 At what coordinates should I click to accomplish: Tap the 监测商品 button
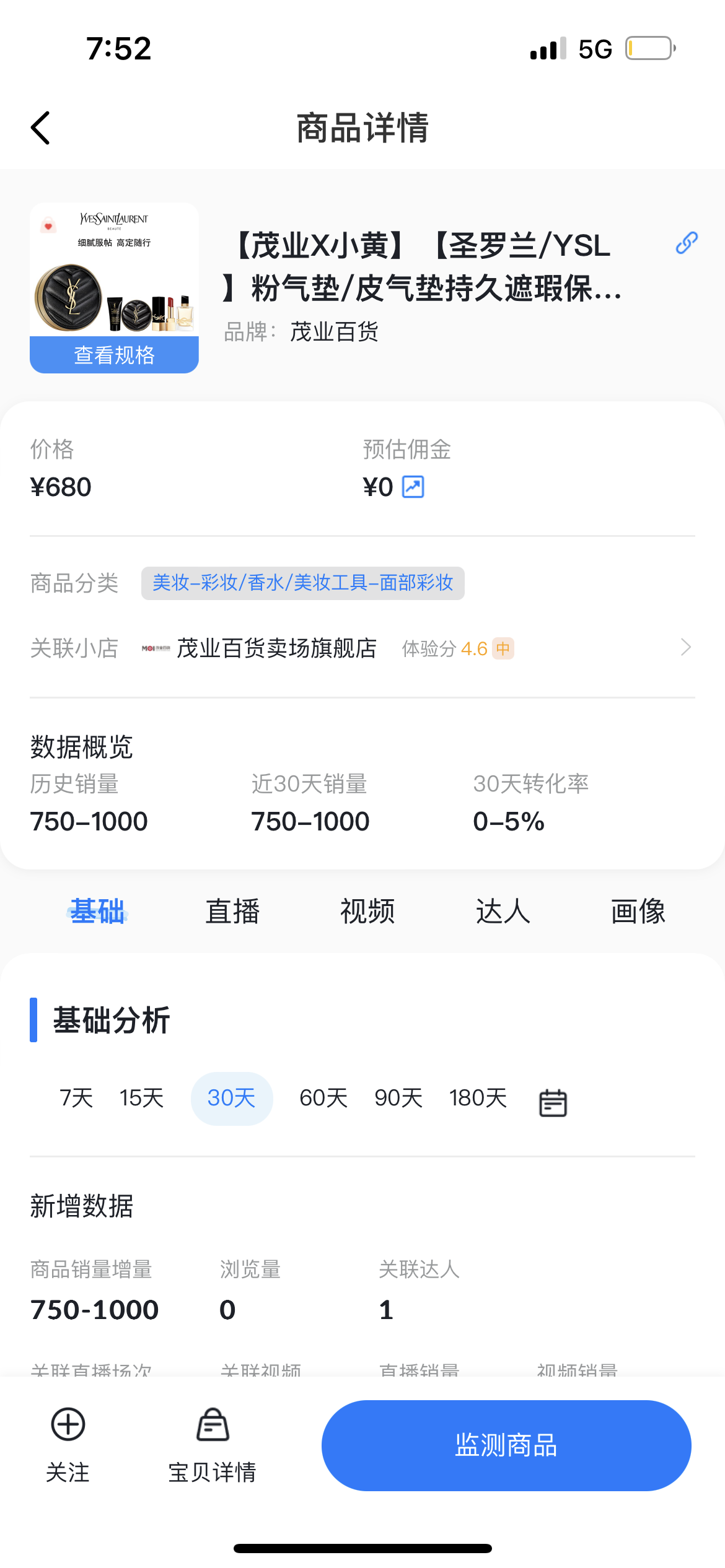(x=506, y=1445)
